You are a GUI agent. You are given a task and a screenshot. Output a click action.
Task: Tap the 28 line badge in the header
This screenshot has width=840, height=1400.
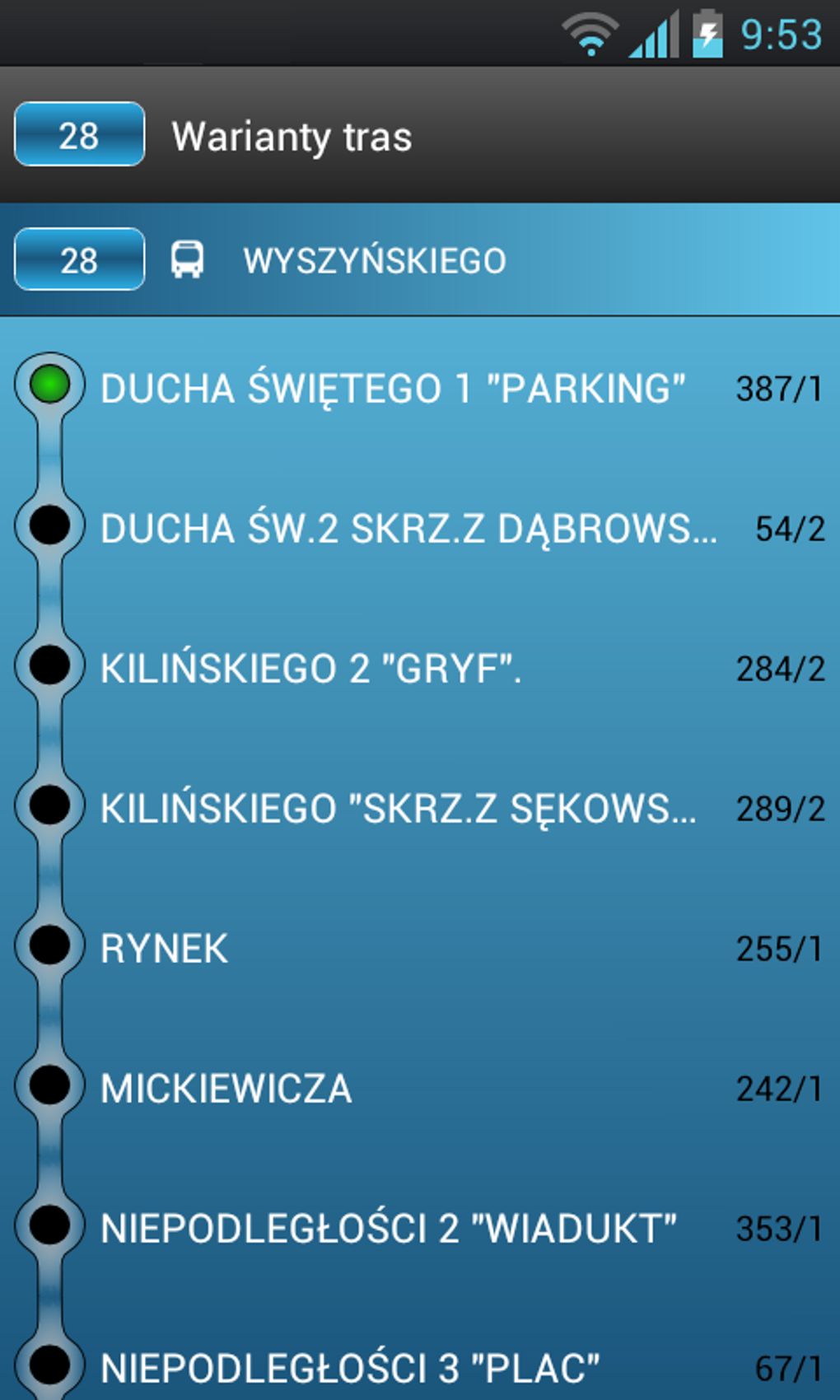tap(79, 135)
